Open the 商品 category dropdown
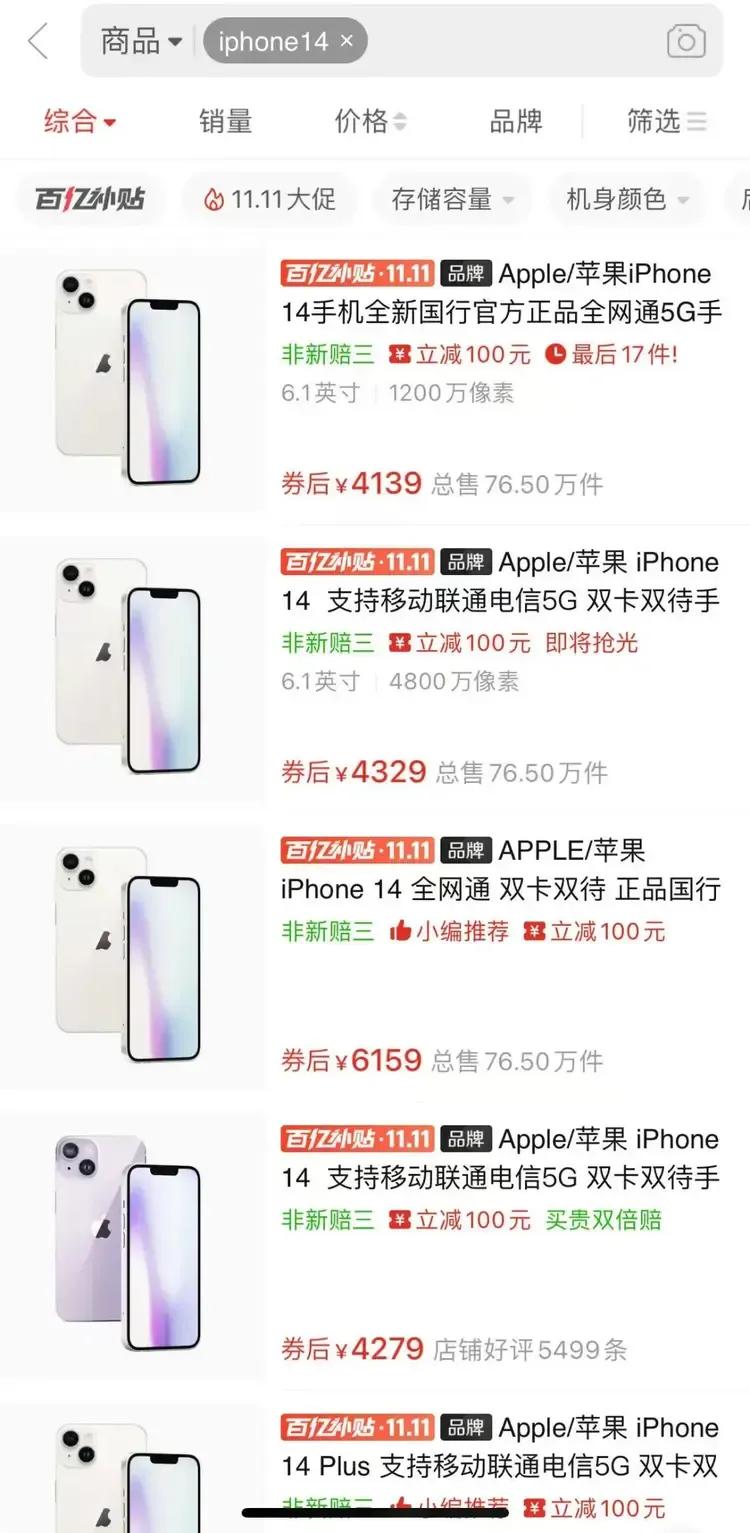 click(x=140, y=40)
